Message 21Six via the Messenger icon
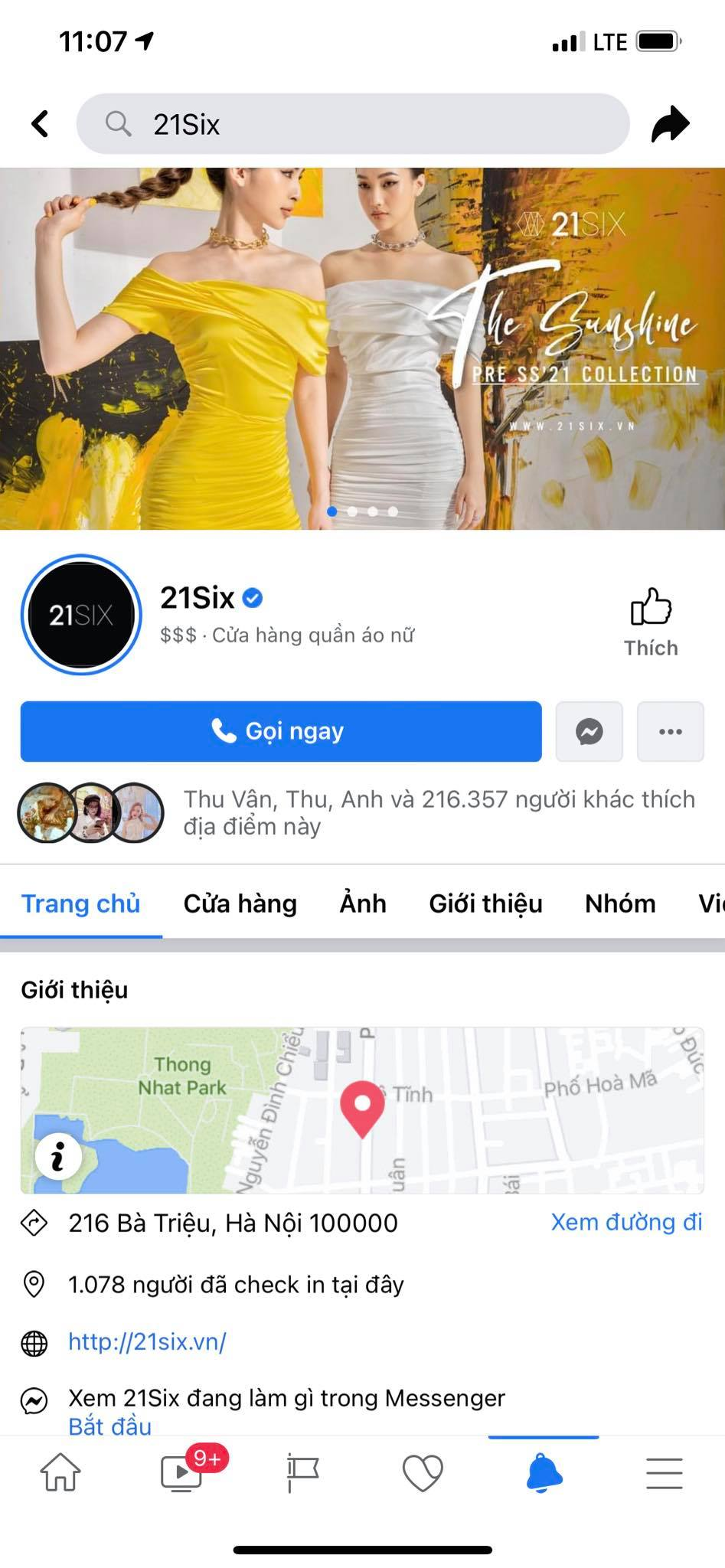725x1568 pixels. [x=589, y=731]
